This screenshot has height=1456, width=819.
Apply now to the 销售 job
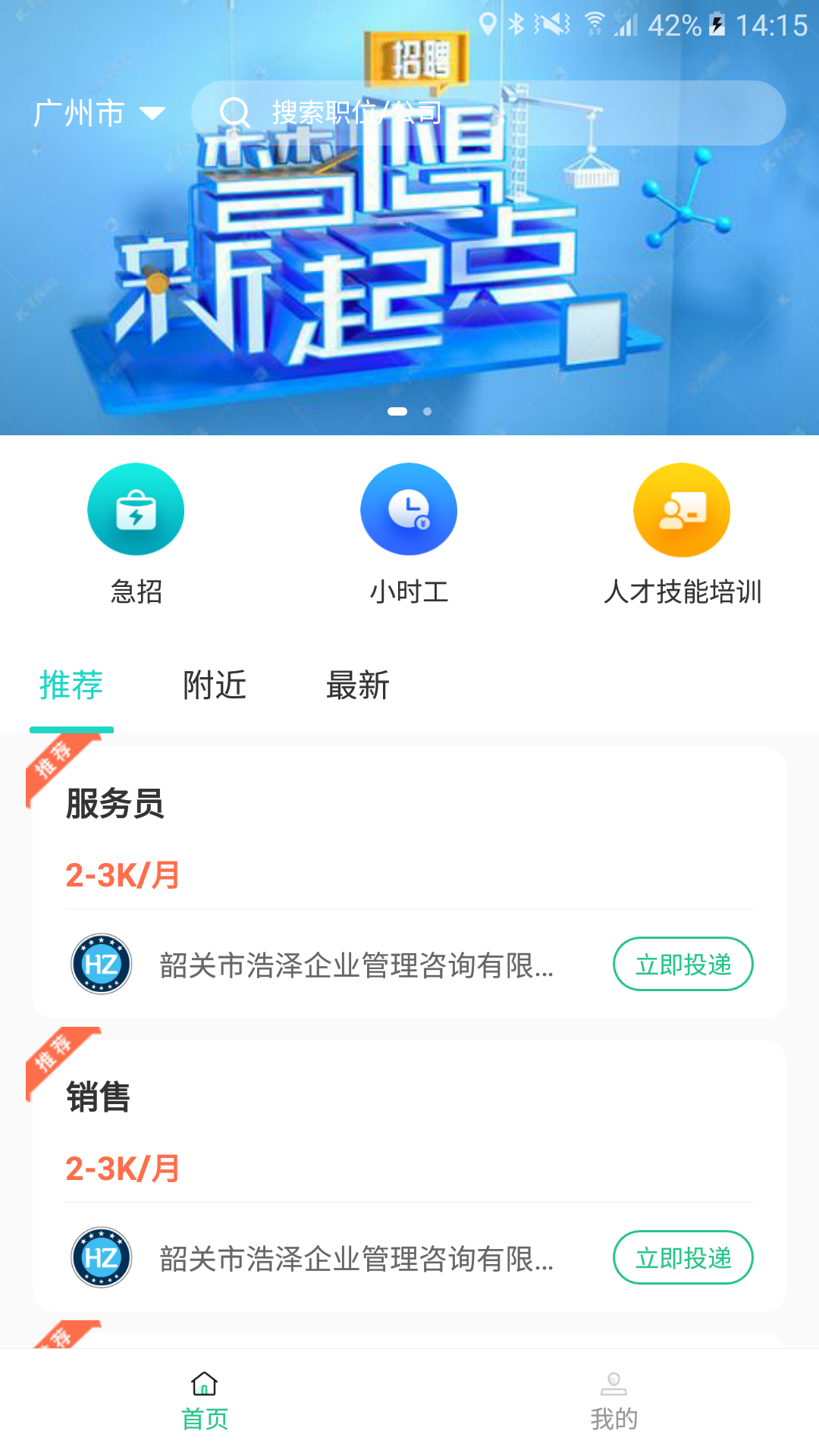[682, 1258]
